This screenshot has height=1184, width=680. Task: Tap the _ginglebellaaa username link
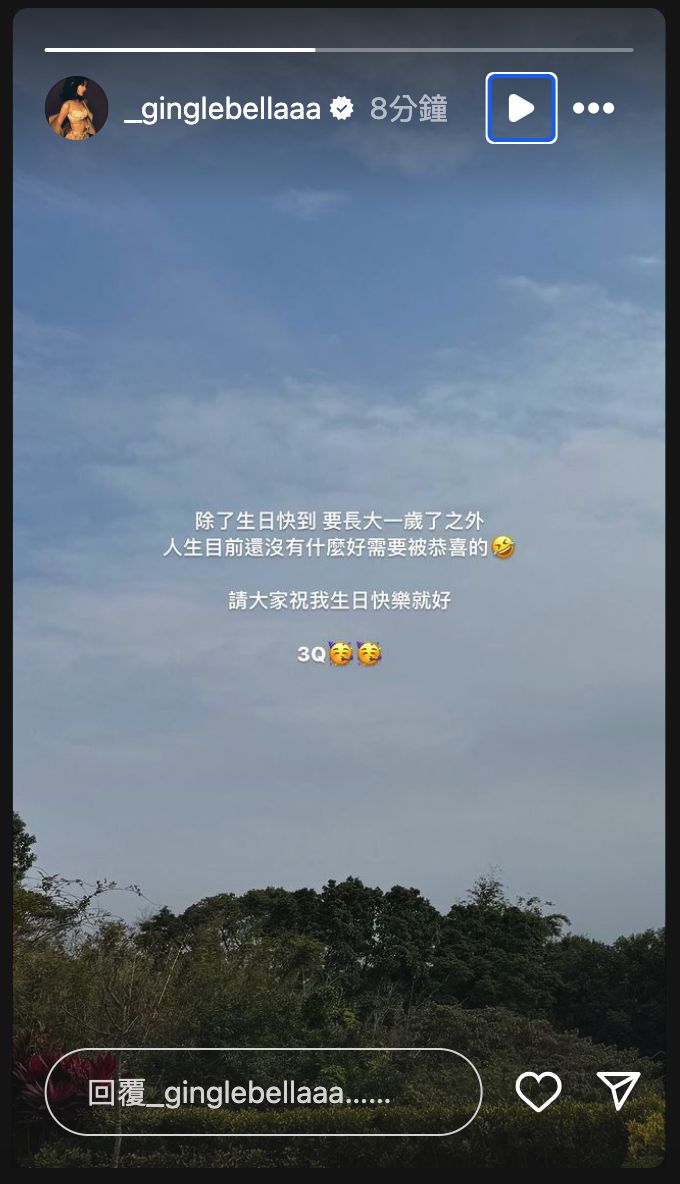(x=222, y=109)
